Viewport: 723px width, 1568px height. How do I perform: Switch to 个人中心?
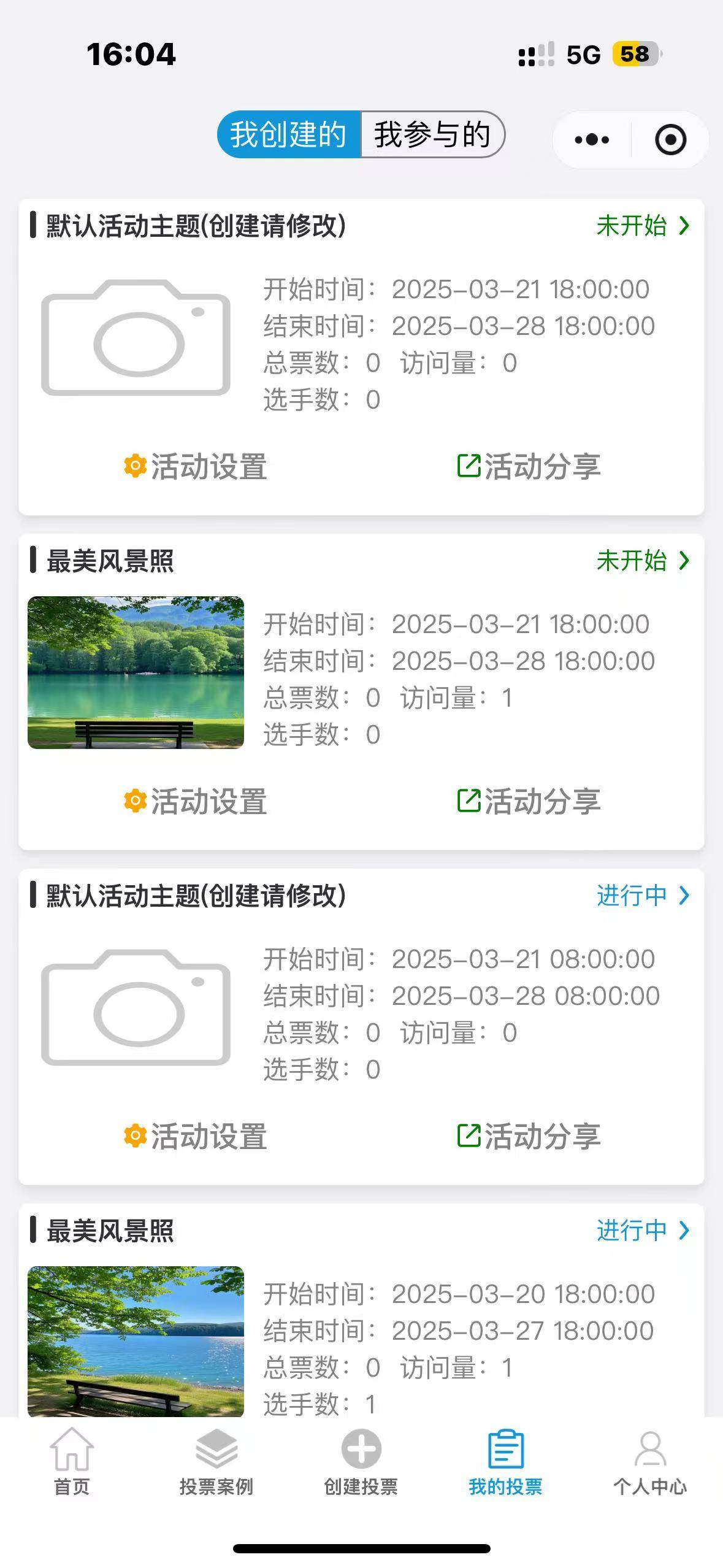650,1461
